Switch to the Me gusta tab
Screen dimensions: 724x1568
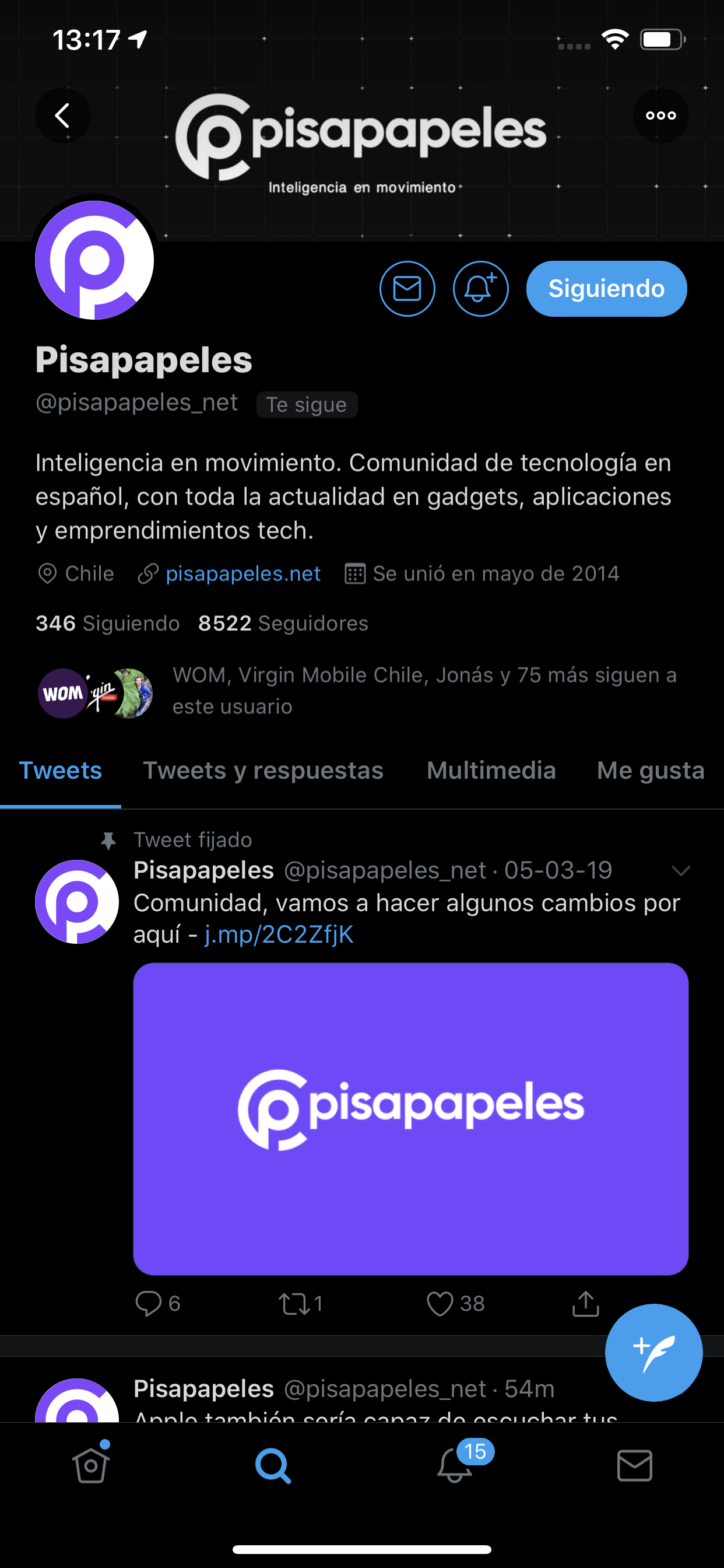pos(651,771)
